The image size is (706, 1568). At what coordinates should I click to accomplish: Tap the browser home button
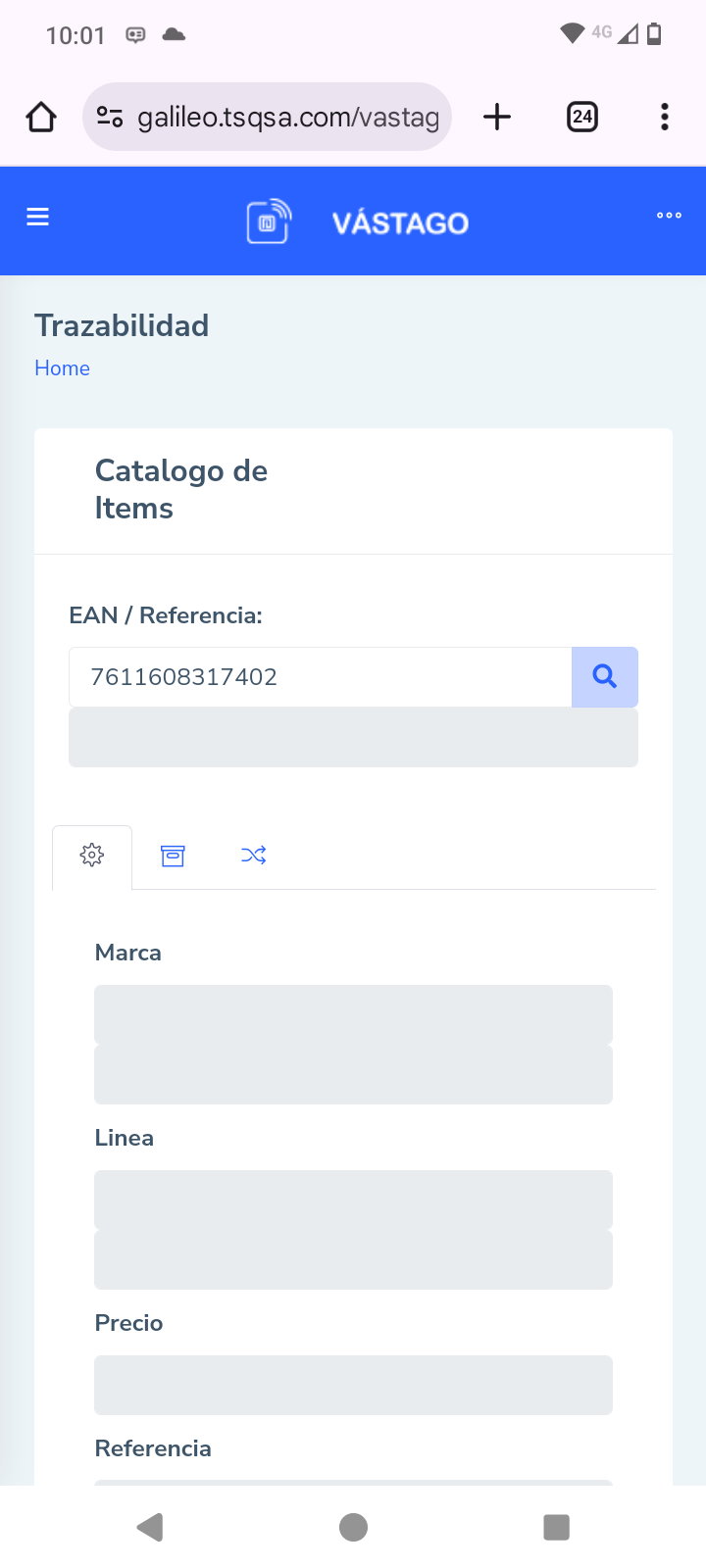(41, 118)
